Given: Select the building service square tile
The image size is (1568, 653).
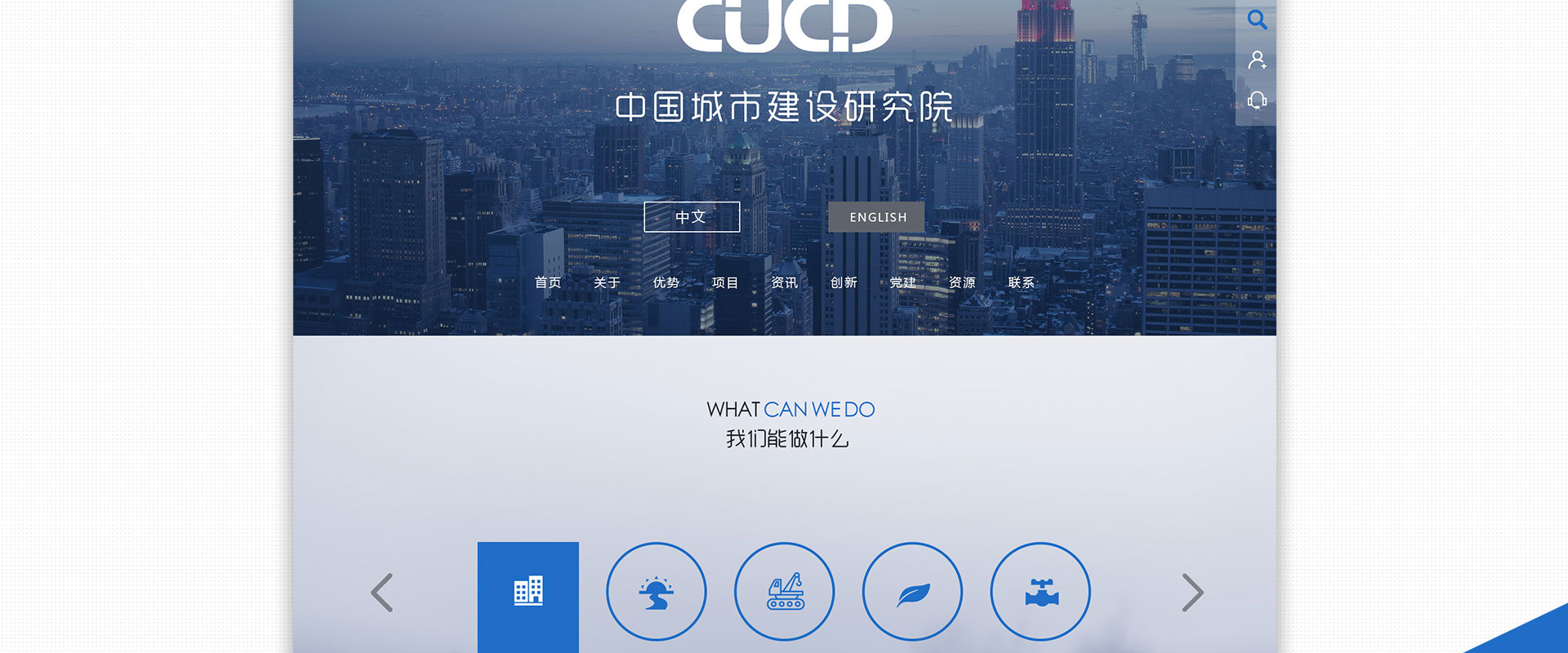Looking at the screenshot, I should (x=528, y=592).
